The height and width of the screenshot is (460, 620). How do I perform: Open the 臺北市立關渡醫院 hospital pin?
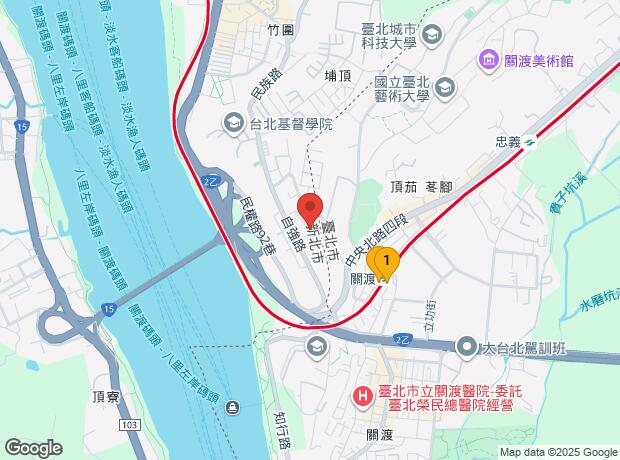coord(363,397)
